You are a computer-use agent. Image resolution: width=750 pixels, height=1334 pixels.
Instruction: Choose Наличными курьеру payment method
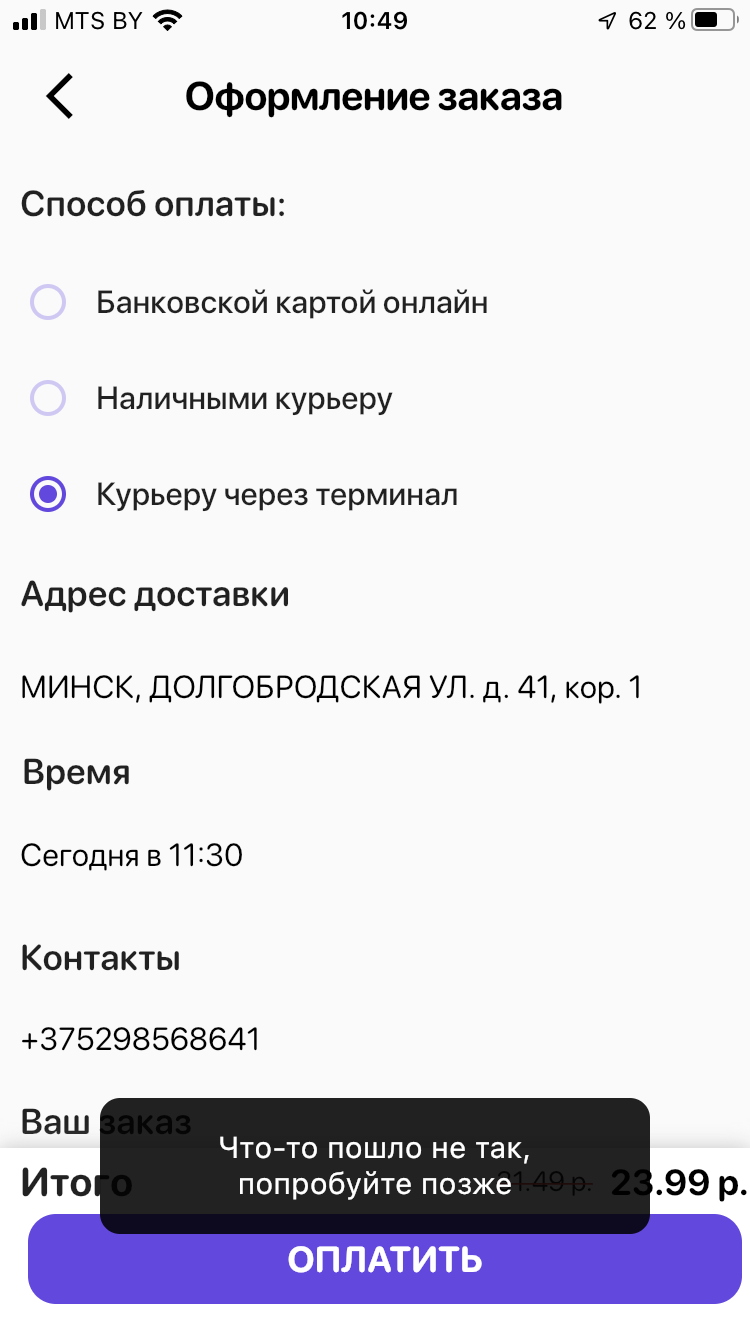point(48,399)
